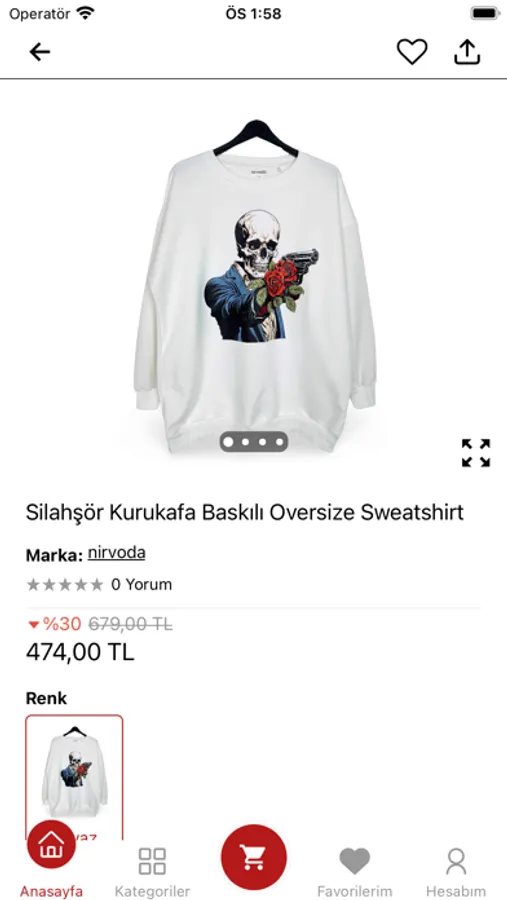Image resolution: width=507 pixels, height=900 pixels.
Task: Expand product image to fullscreen
Action: [x=476, y=453]
